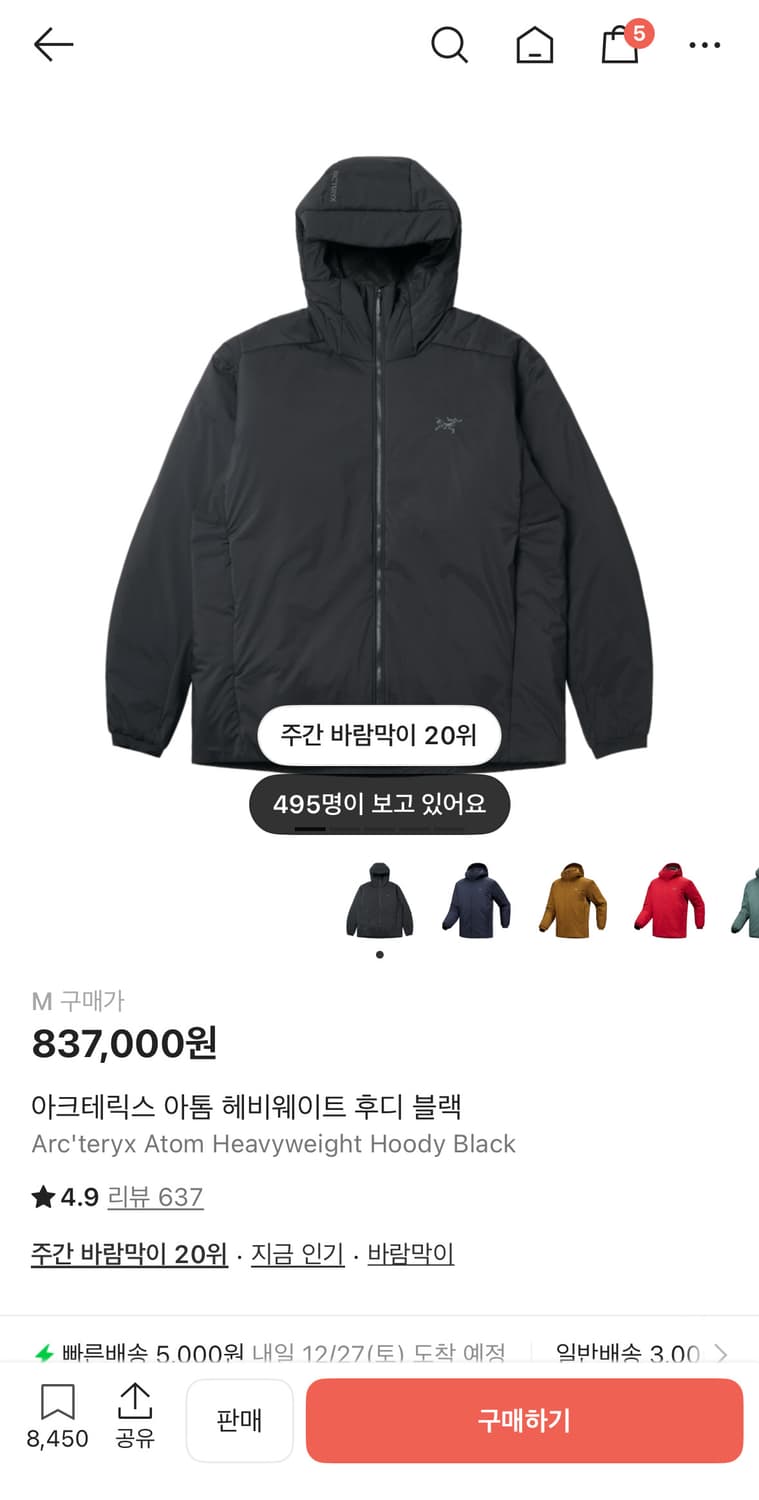
Task: Go to the home screen
Action: pyautogui.click(x=535, y=44)
